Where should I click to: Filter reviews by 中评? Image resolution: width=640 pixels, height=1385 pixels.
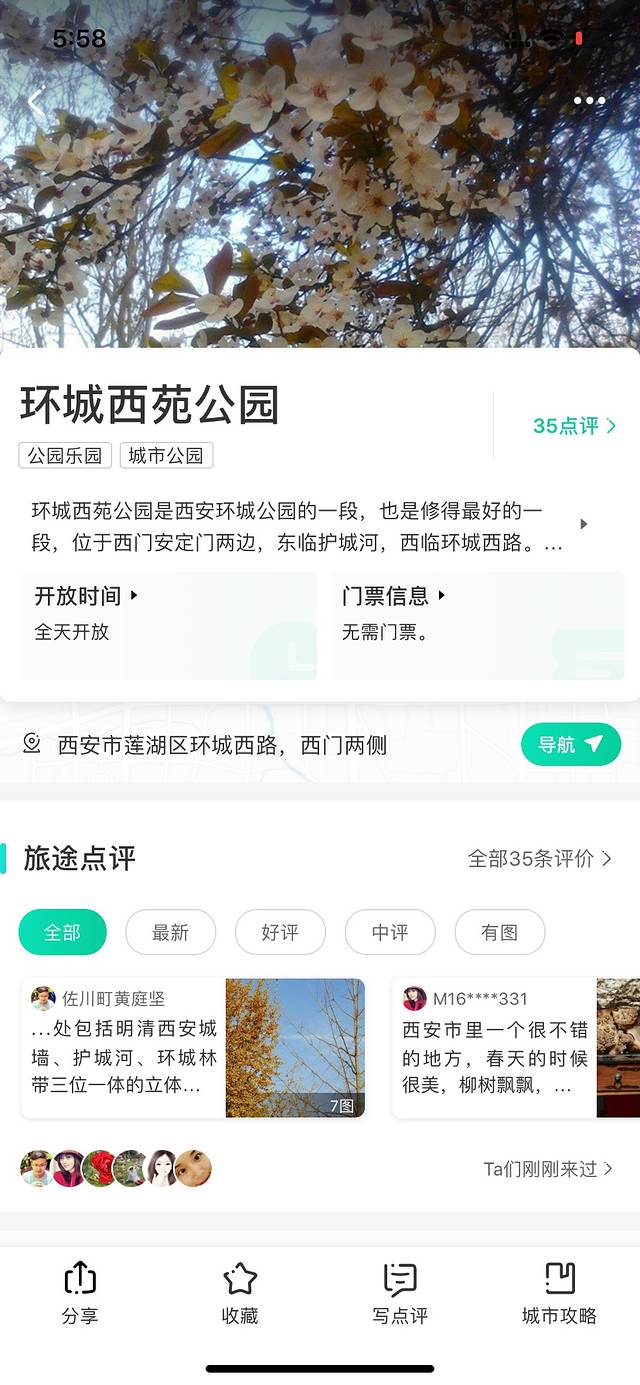click(390, 932)
